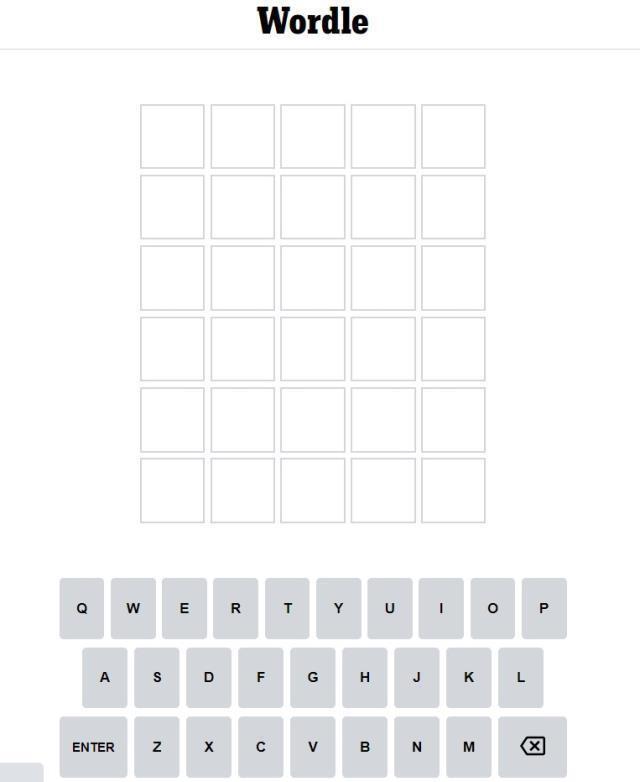The height and width of the screenshot is (782, 640).
Task: Submit the guess with ENTER
Action: tap(93, 746)
